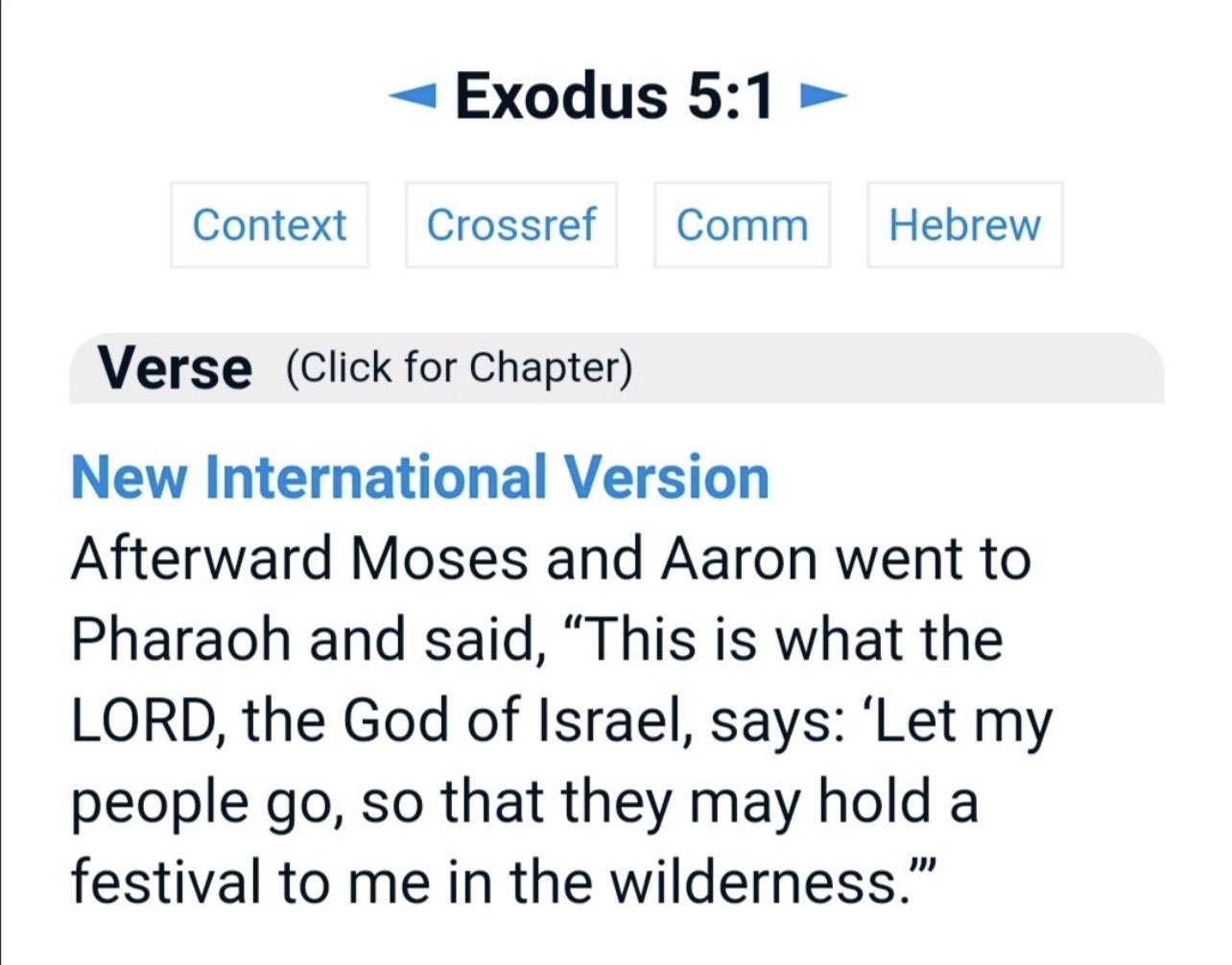Open the Comm commentary button
Viewport: 1232px width, 965px height.
click(742, 225)
